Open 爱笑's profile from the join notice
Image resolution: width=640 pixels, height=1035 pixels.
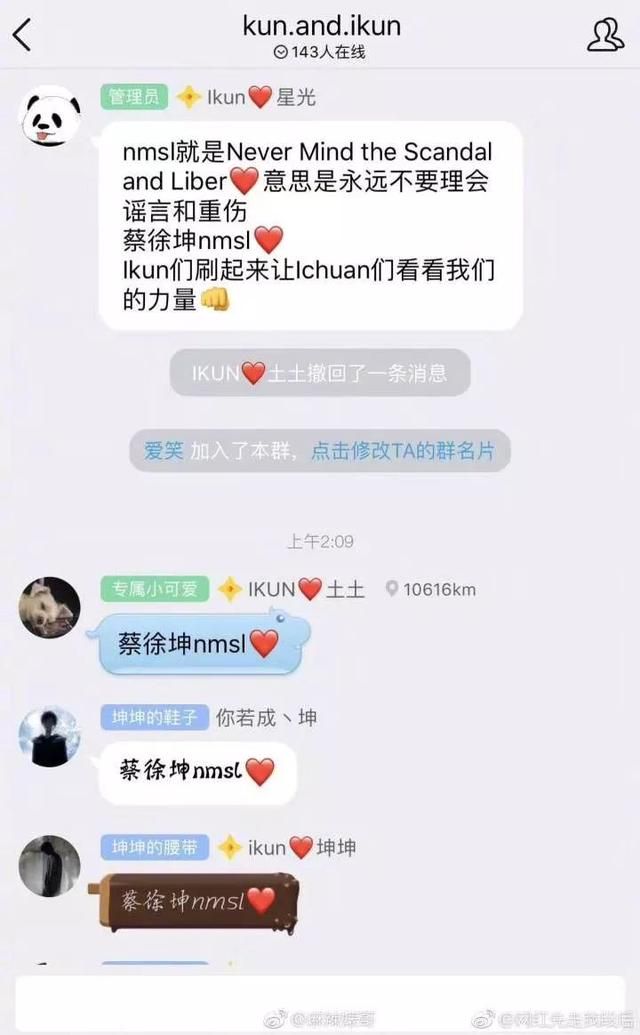[x=164, y=451]
